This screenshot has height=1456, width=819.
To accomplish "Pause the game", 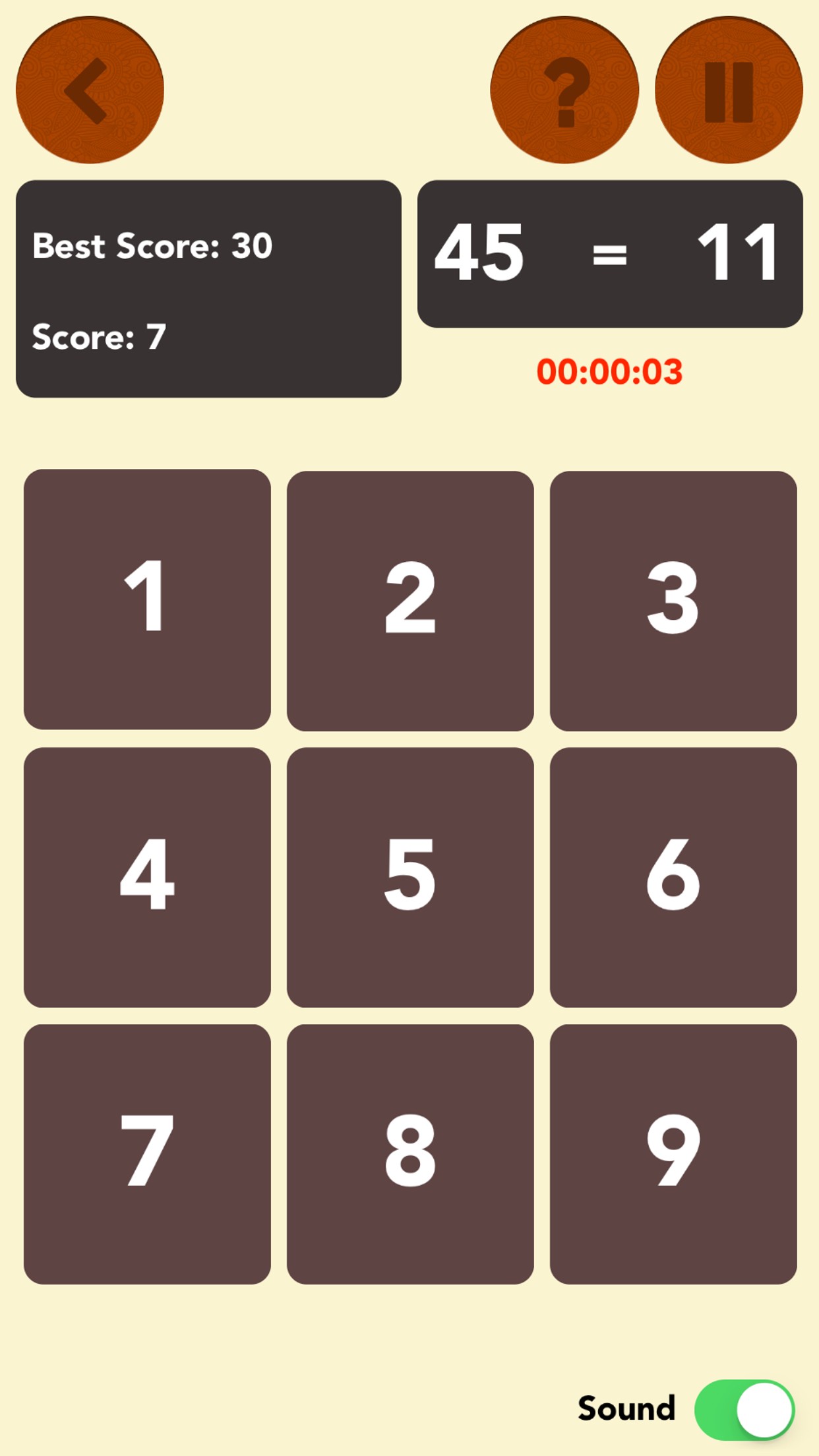I will coord(729,90).
